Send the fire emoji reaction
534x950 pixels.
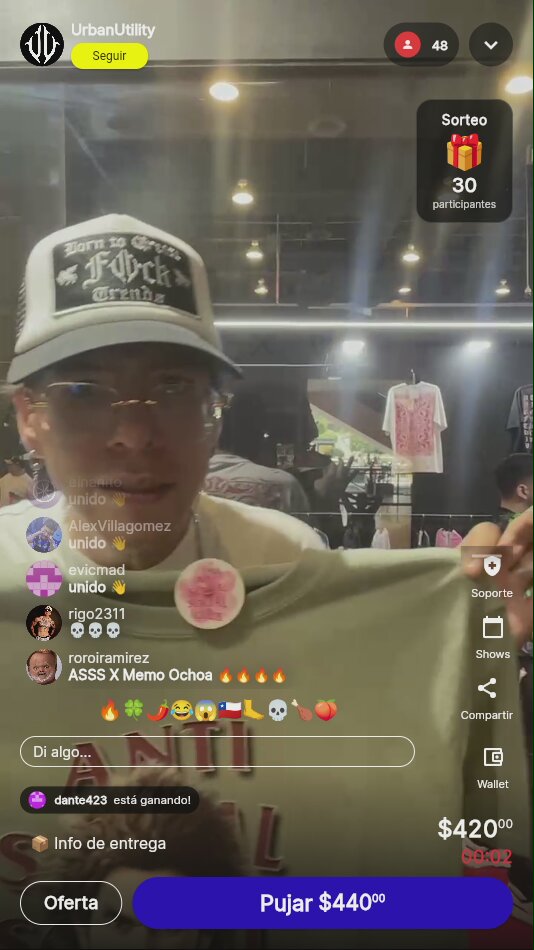[x=110, y=709]
